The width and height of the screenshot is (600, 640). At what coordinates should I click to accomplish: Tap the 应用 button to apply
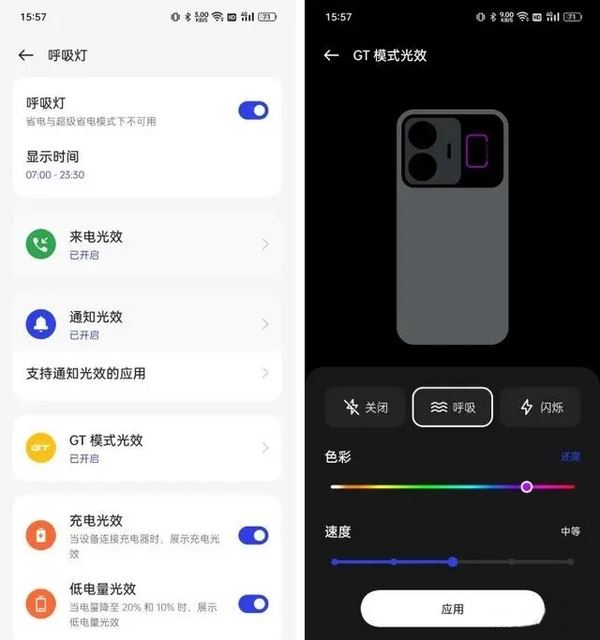click(452, 608)
